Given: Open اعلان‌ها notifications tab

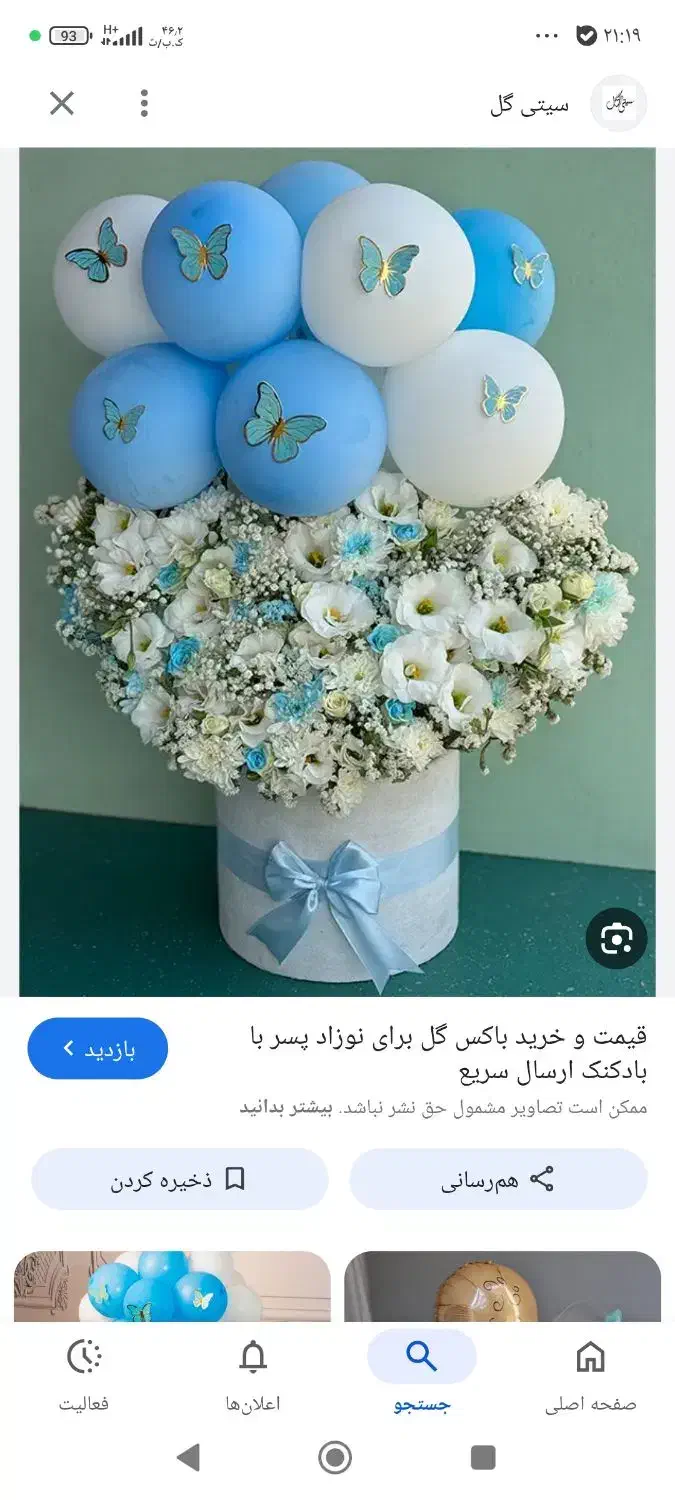Looking at the screenshot, I should 253,1375.
